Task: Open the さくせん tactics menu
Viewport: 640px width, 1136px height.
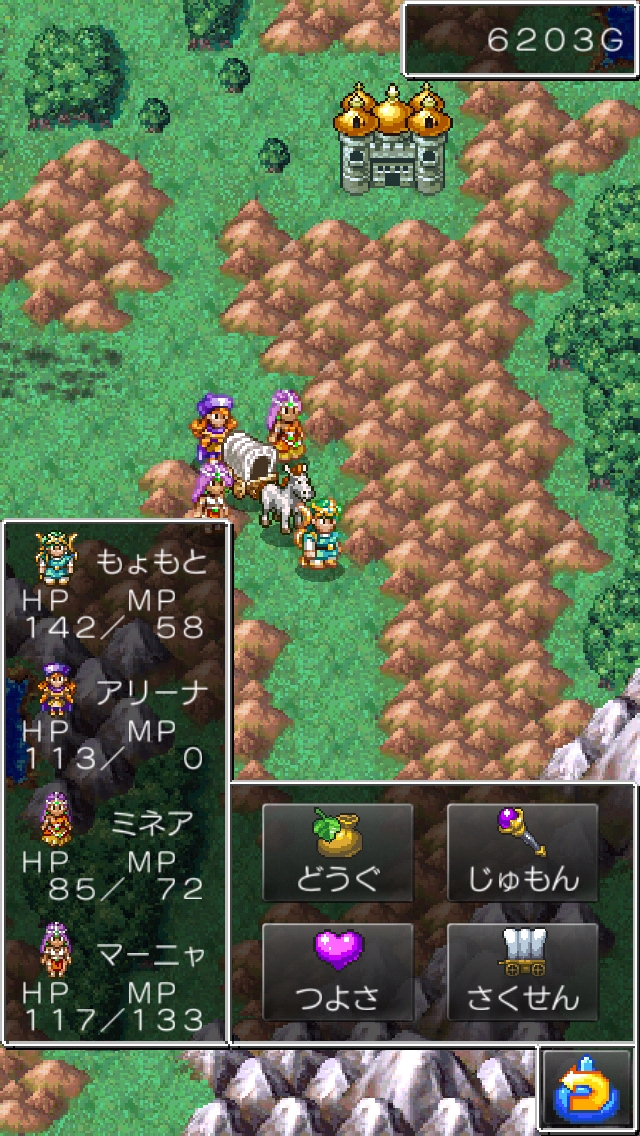Action: tap(522, 972)
